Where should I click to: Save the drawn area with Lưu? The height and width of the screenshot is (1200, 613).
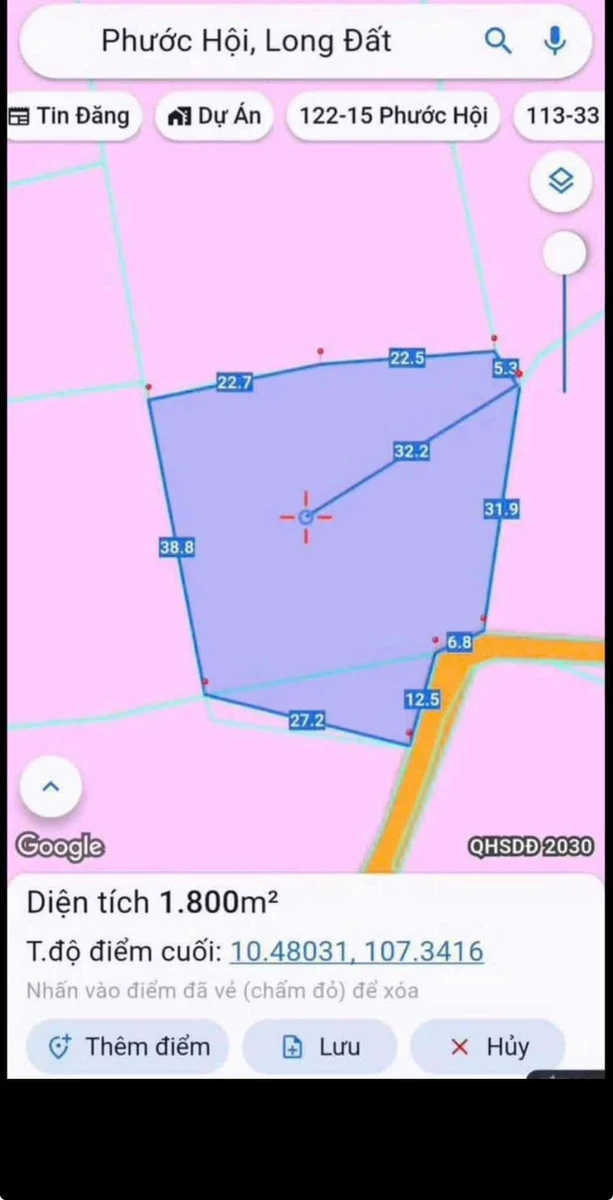320,1047
